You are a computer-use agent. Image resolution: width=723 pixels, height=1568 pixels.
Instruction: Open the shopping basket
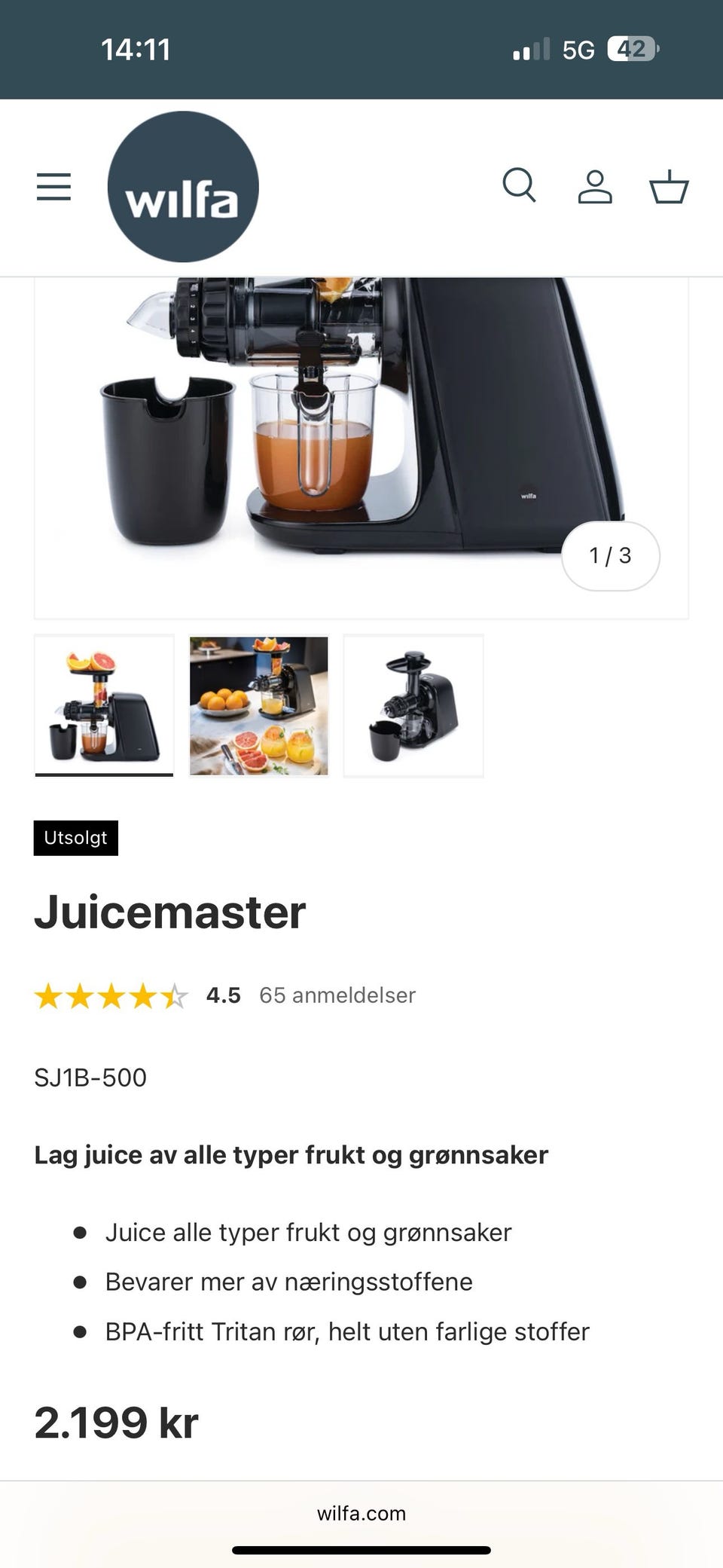click(x=669, y=187)
